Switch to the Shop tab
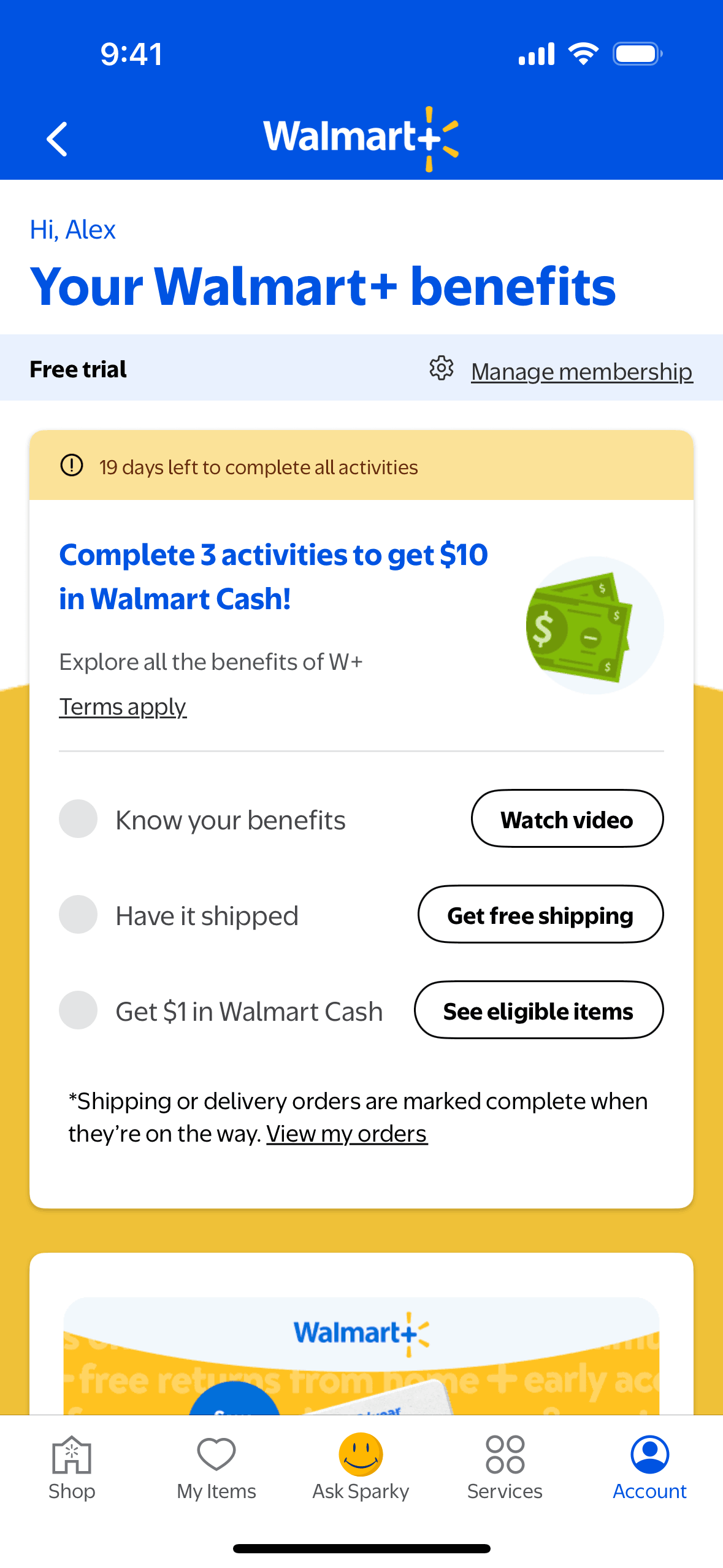723x1568 pixels. point(72,1467)
